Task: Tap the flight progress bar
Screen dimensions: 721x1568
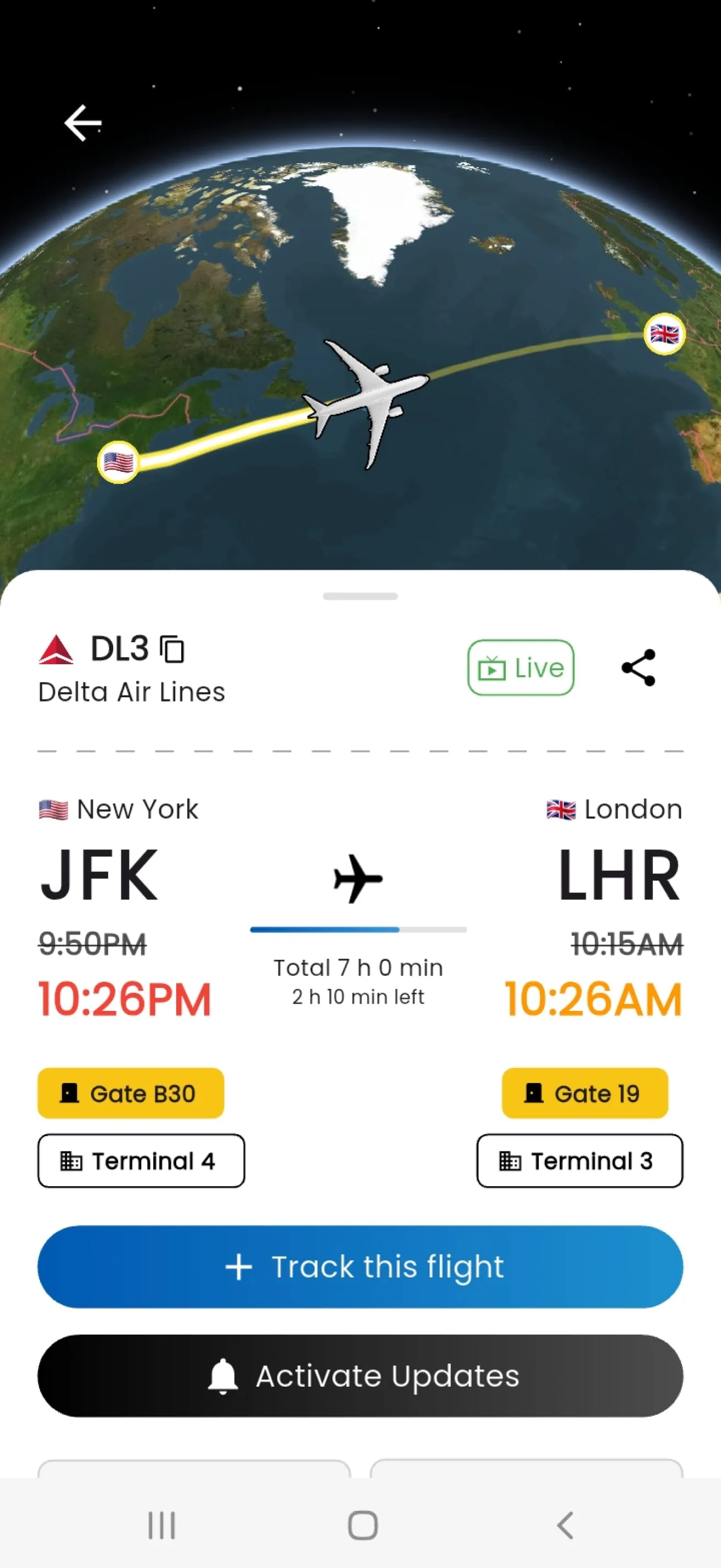Action: pos(360,930)
